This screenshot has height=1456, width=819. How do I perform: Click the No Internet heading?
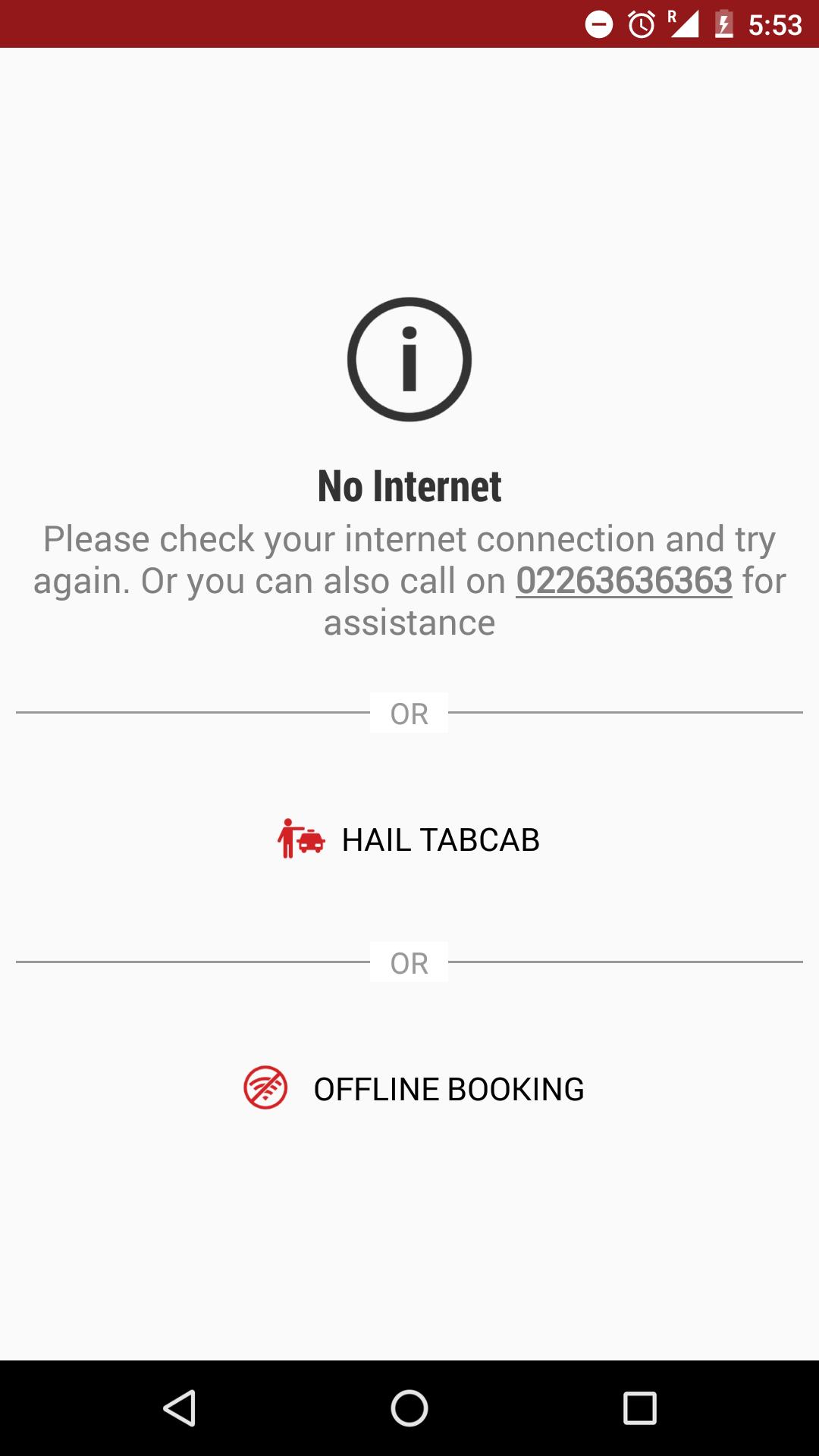[409, 485]
